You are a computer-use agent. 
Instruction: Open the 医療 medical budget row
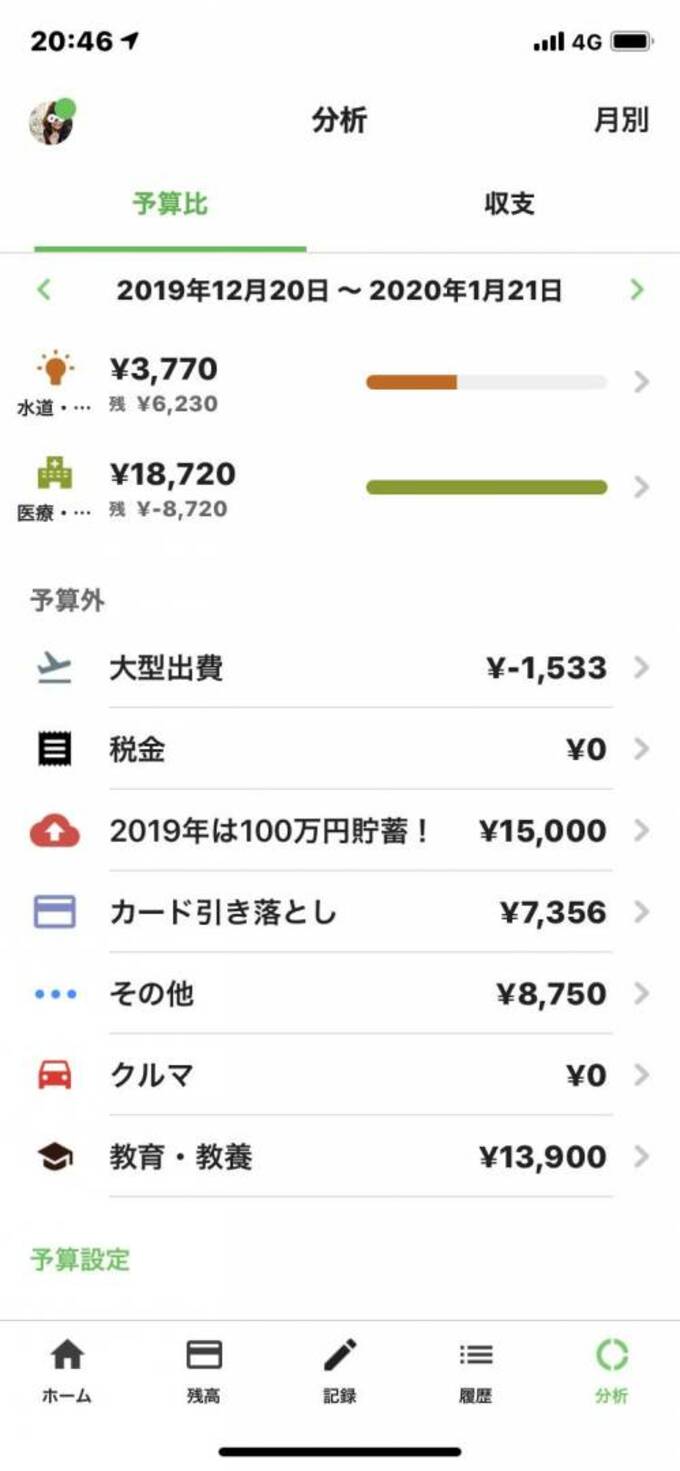[340, 488]
